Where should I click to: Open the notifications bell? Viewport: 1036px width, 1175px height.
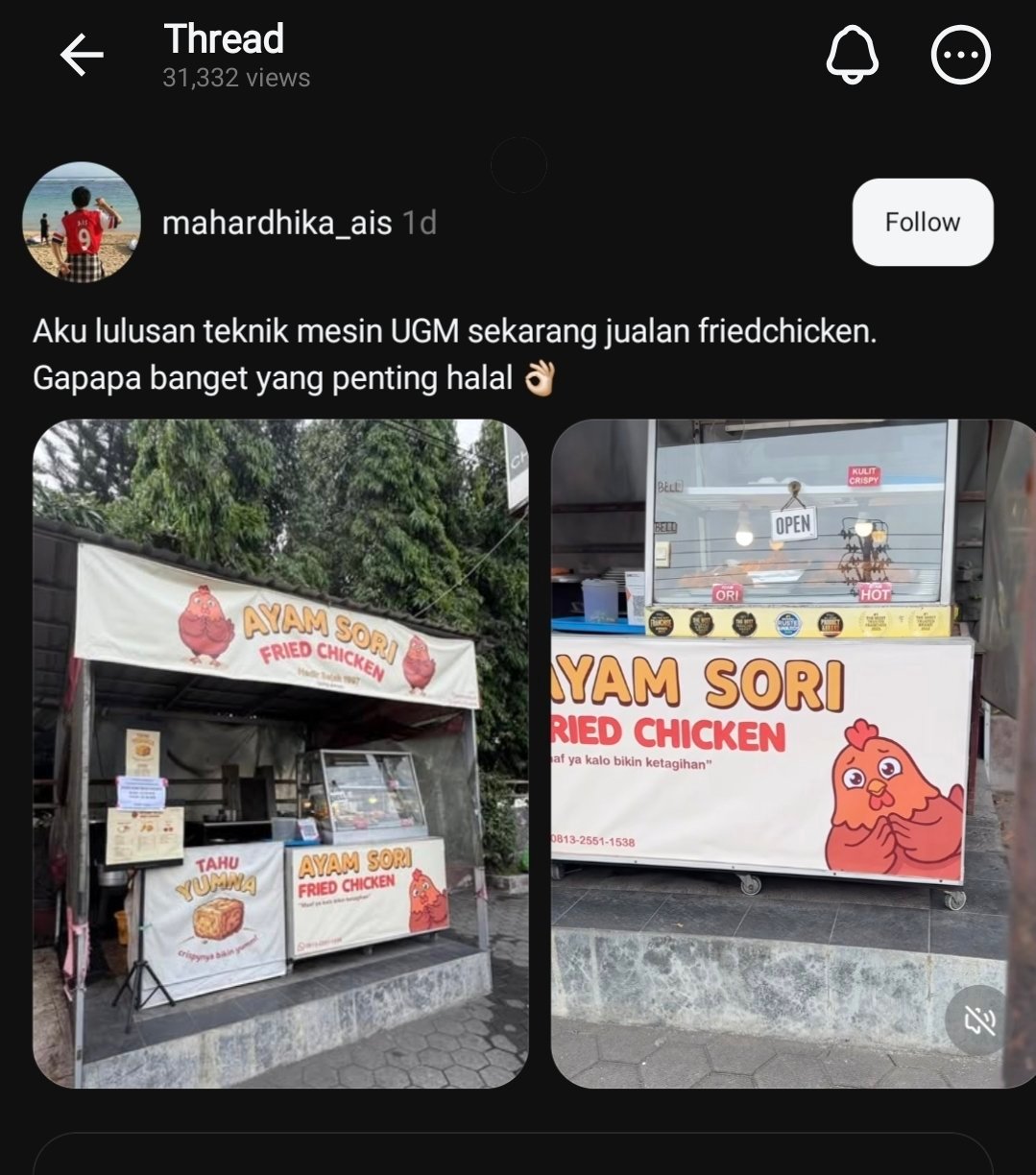[853, 55]
